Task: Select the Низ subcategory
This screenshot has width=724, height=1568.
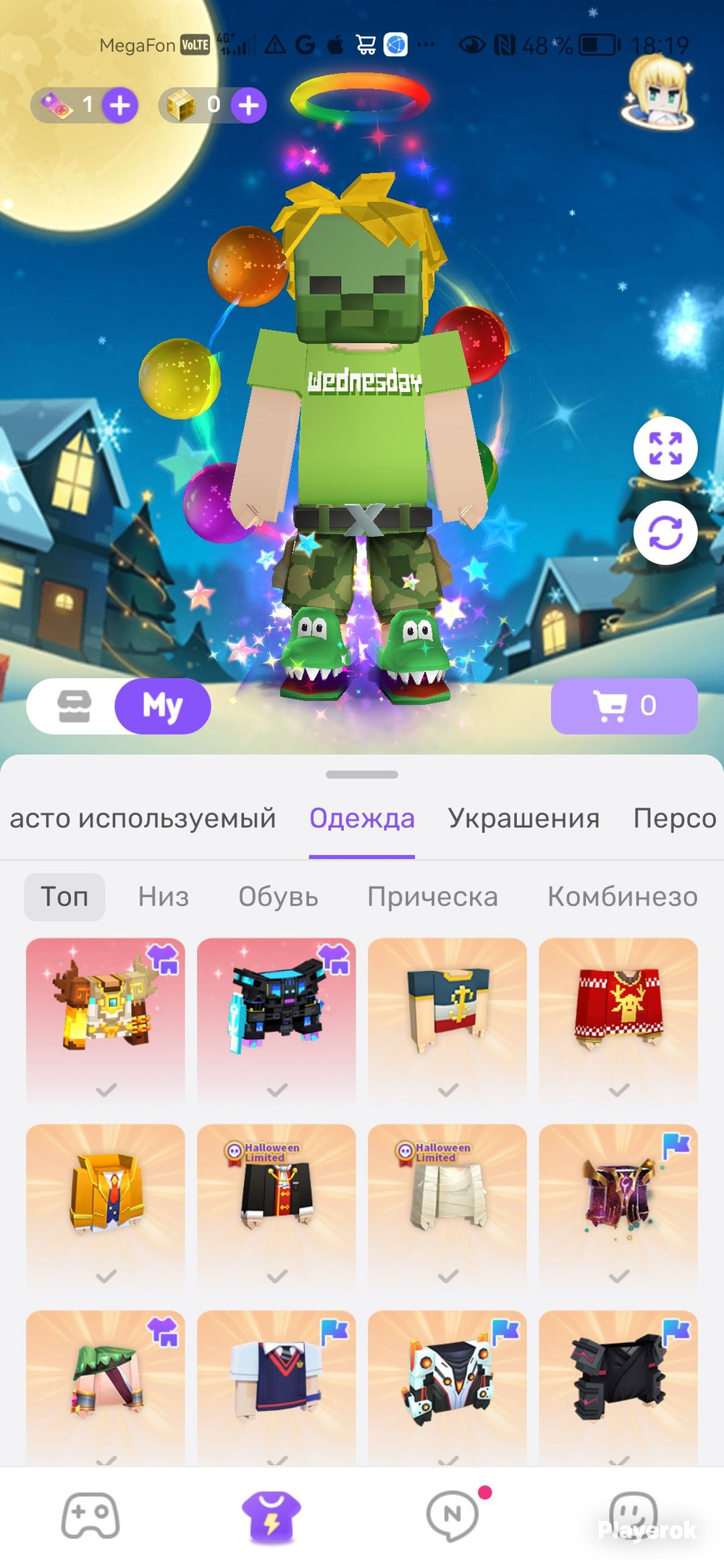Action: (x=164, y=897)
